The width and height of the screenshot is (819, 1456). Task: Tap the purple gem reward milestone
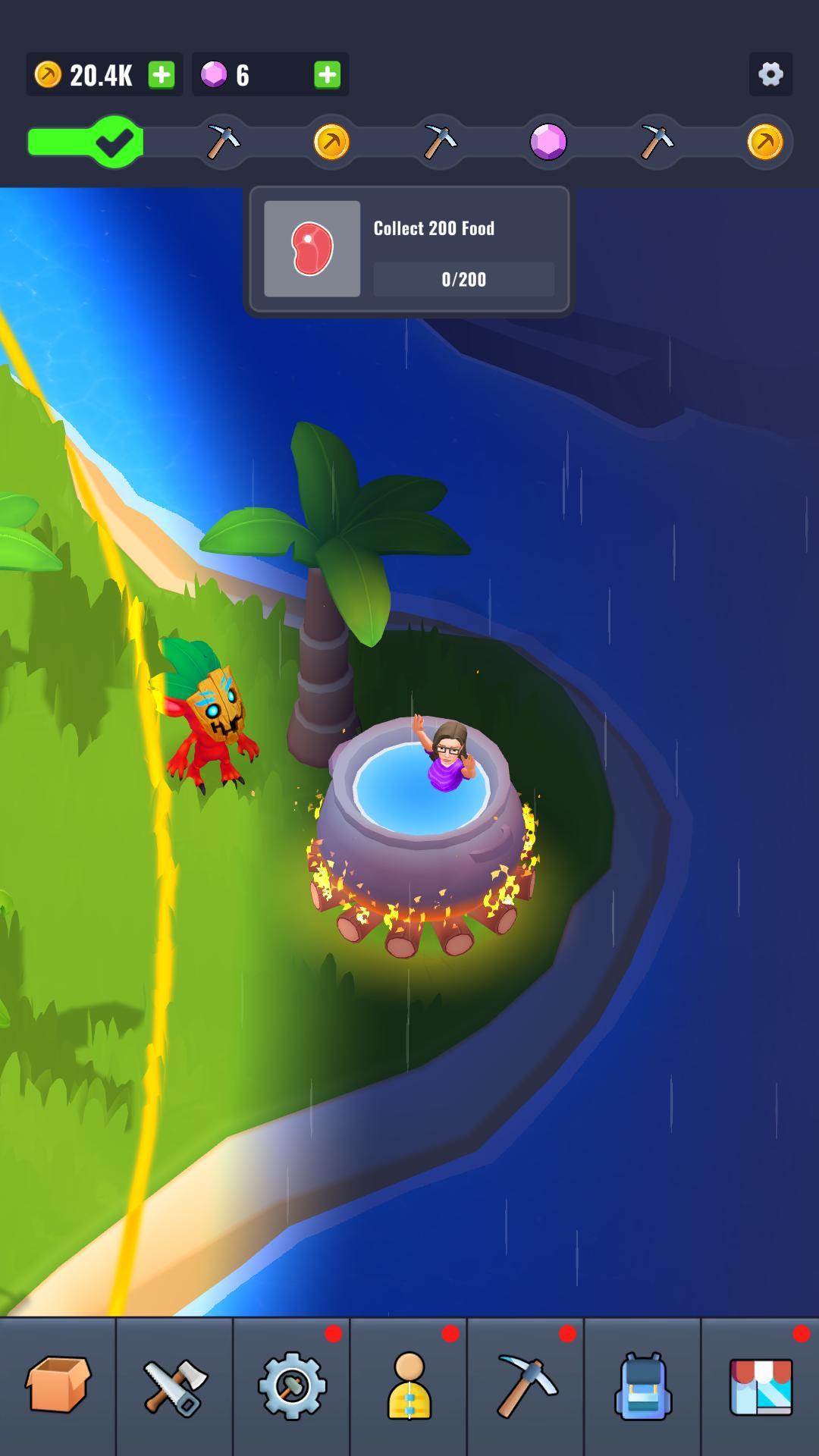click(548, 142)
